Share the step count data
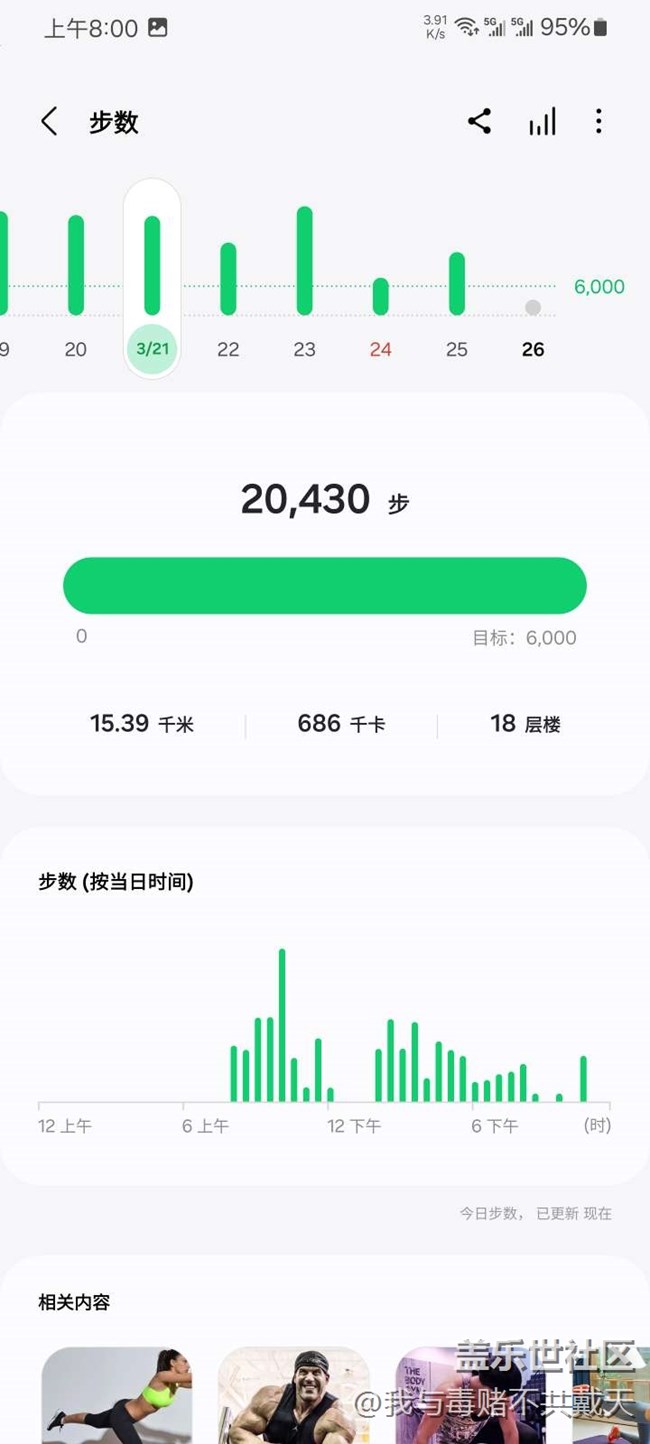This screenshot has width=650, height=1444. (479, 122)
